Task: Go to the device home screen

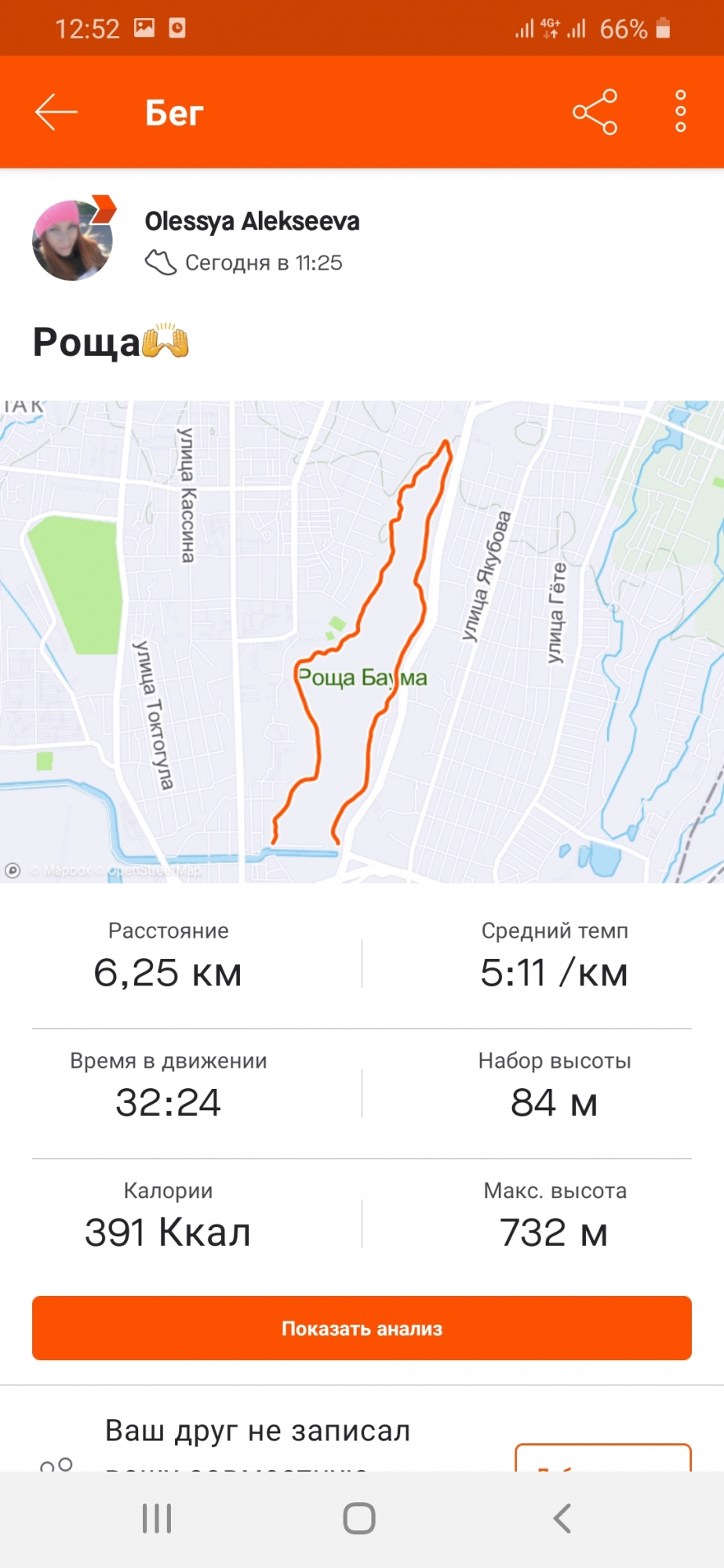Action: (359, 1519)
